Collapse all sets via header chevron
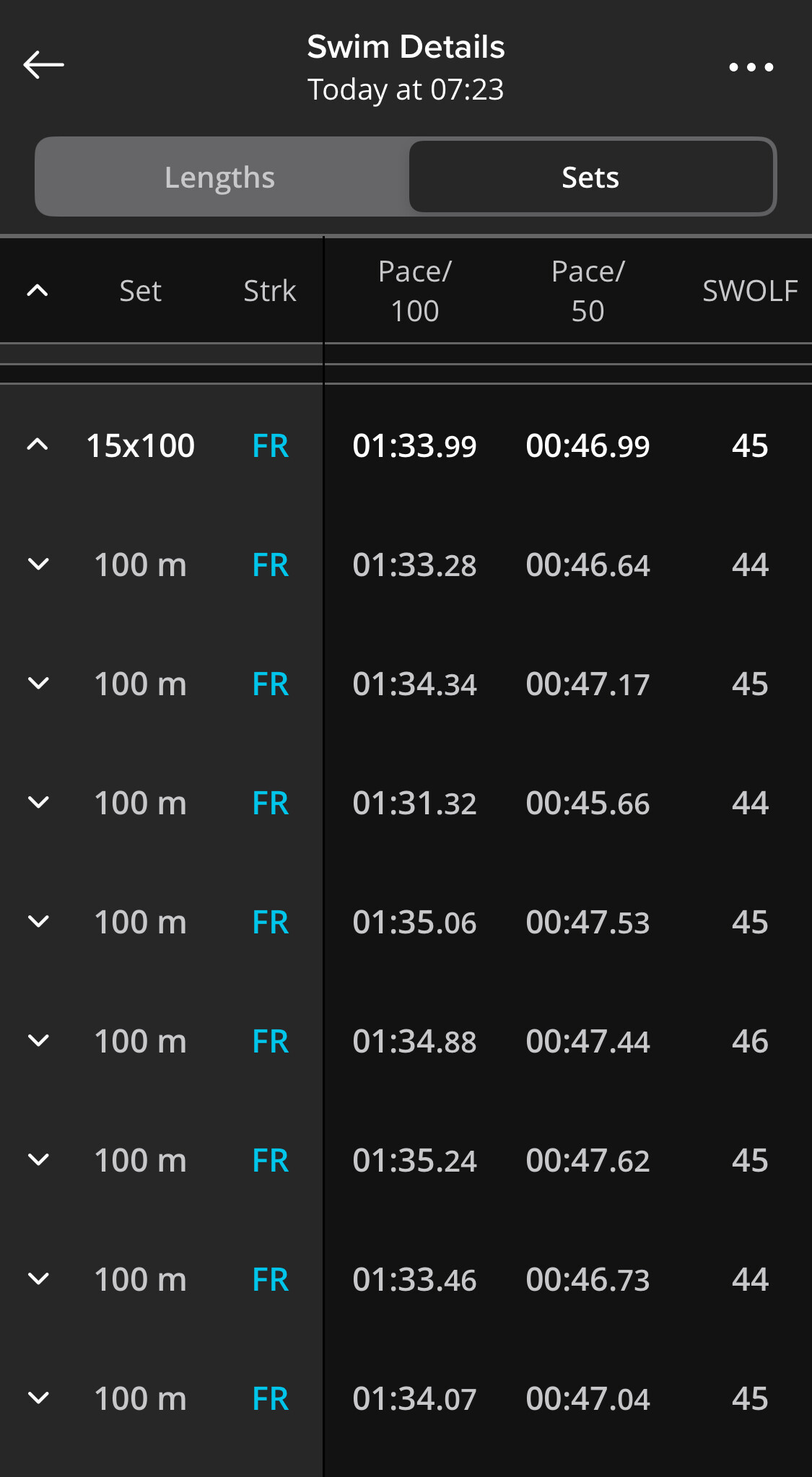 [x=38, y=291]
